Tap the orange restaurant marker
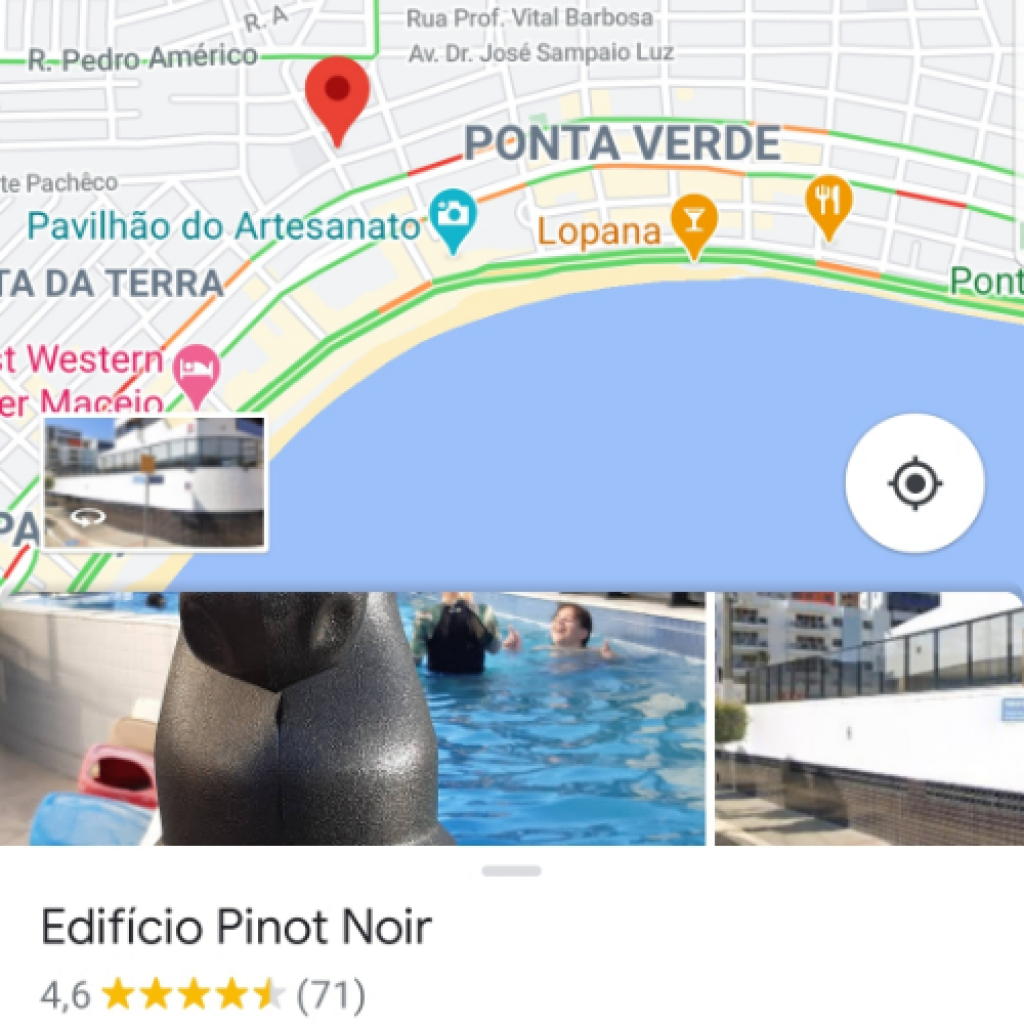Viewport: 1024px width, 1024px height. [828, 204]
